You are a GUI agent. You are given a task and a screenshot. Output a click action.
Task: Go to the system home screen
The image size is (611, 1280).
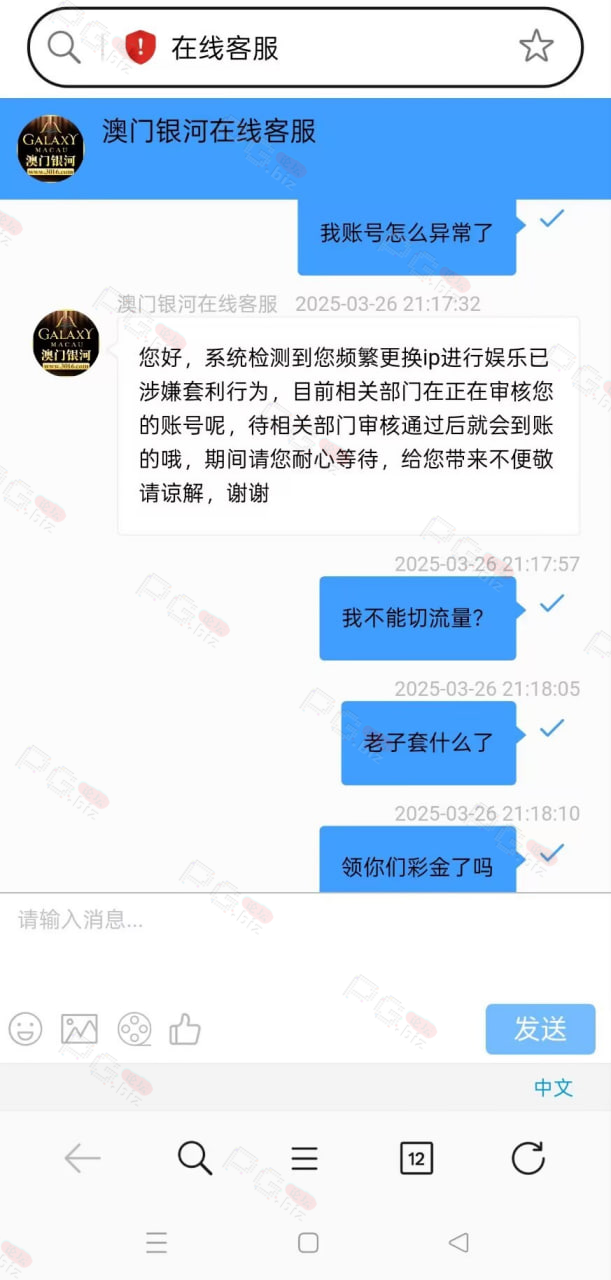308,1242
